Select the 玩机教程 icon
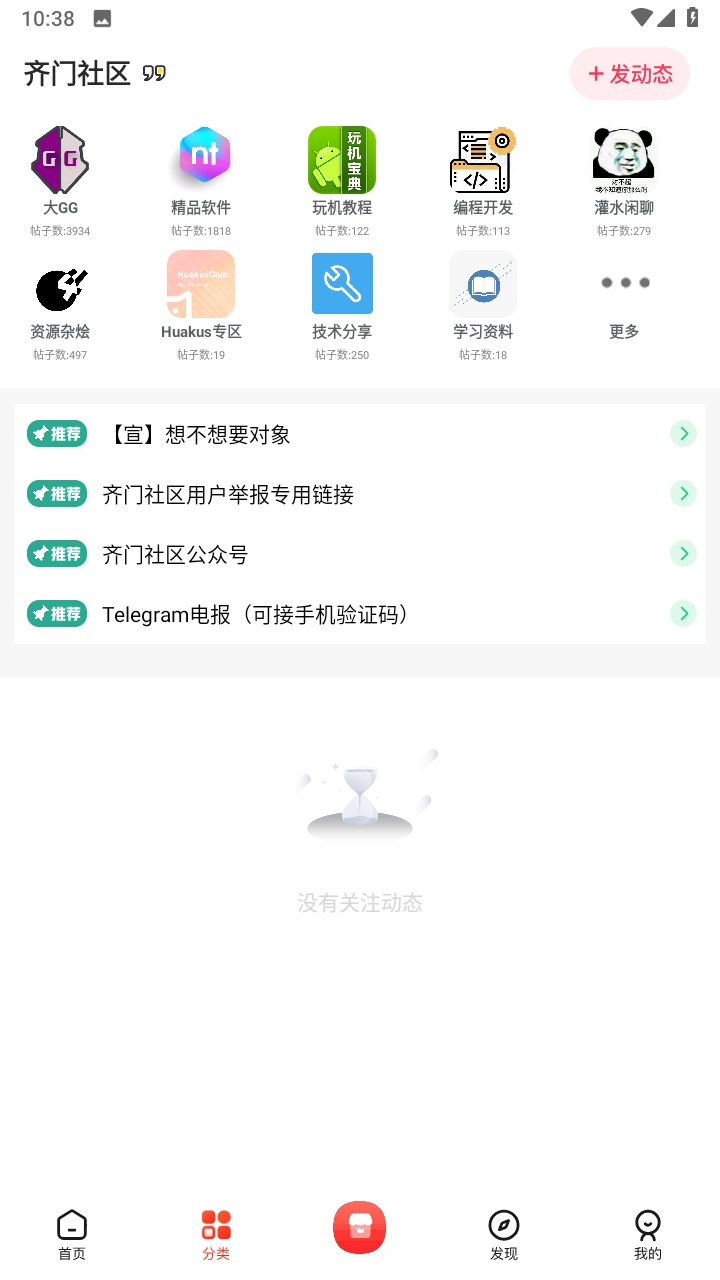Screen dimensions: 720x1280 click(x=342, y=160)
